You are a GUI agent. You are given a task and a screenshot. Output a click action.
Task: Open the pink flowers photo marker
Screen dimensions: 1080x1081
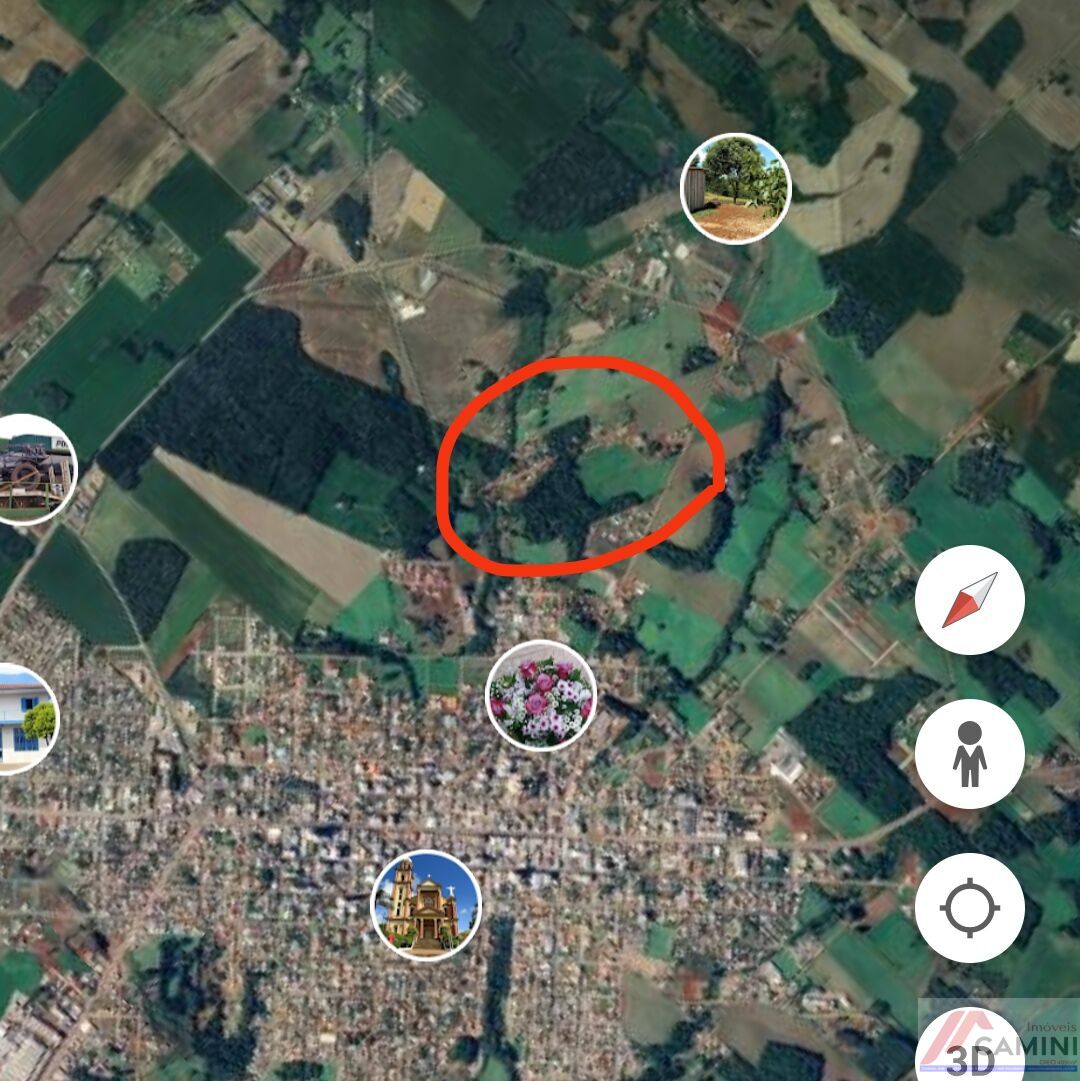(541, 695)
